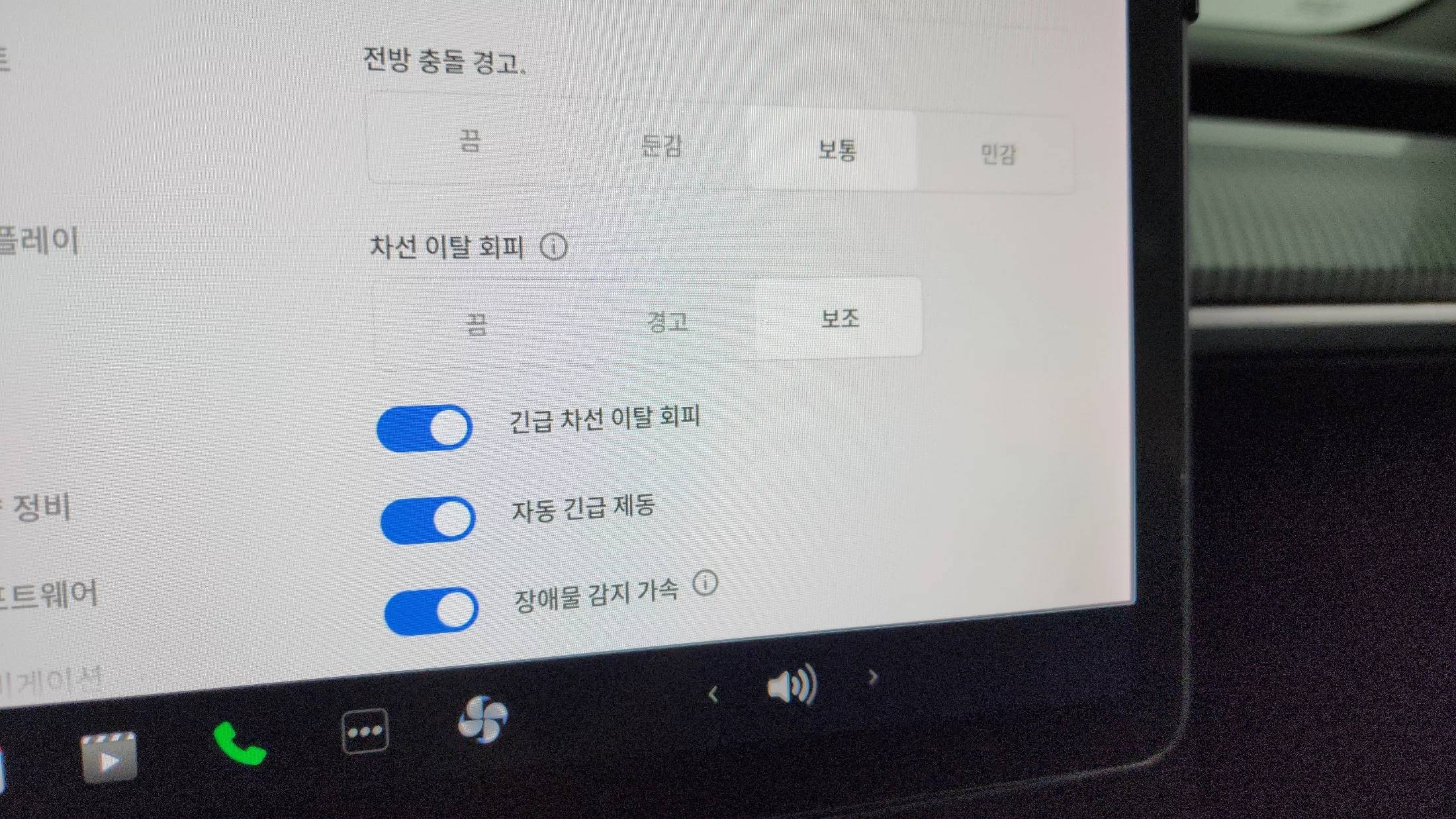Screen dimensions: 1456x819
Task: Open the climate fan controls
Action: pos(483,720)
